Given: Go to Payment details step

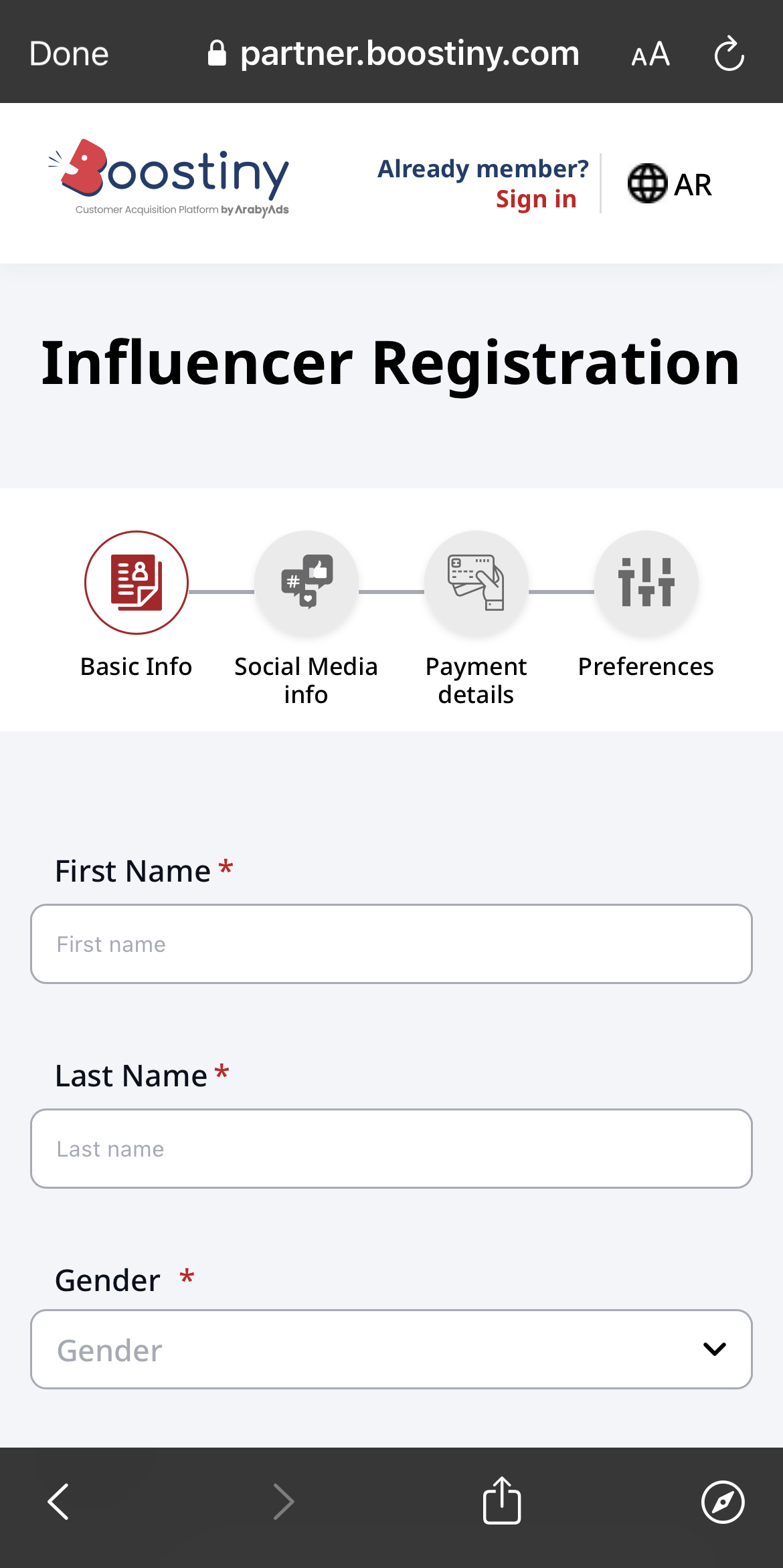Looking at the screenshot, I should (476, 583).
